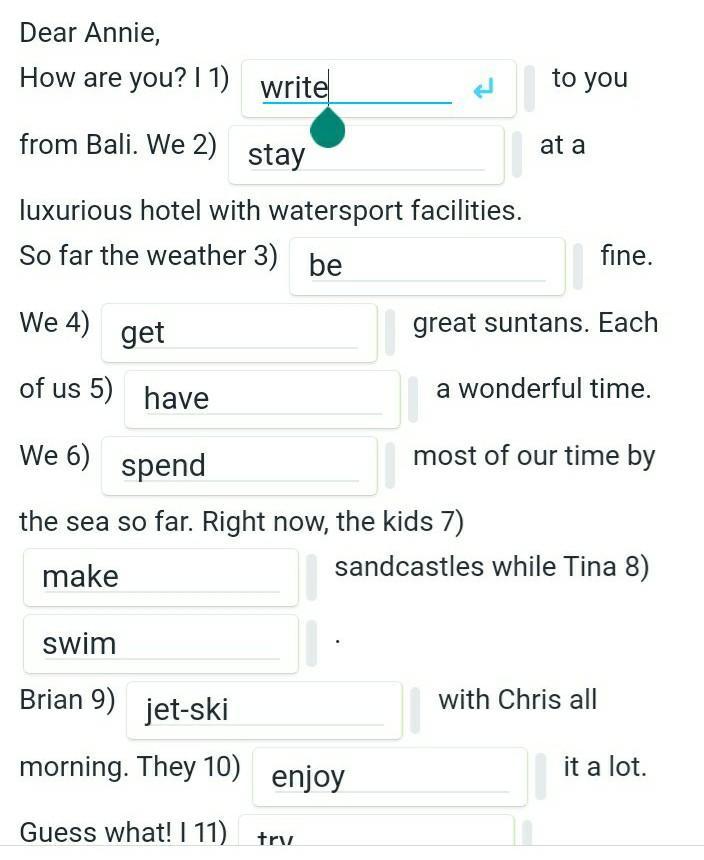This screenshot has width=704, height=860.
Task: Tap the 'try' field for blank 11
Action: (376, 834)
